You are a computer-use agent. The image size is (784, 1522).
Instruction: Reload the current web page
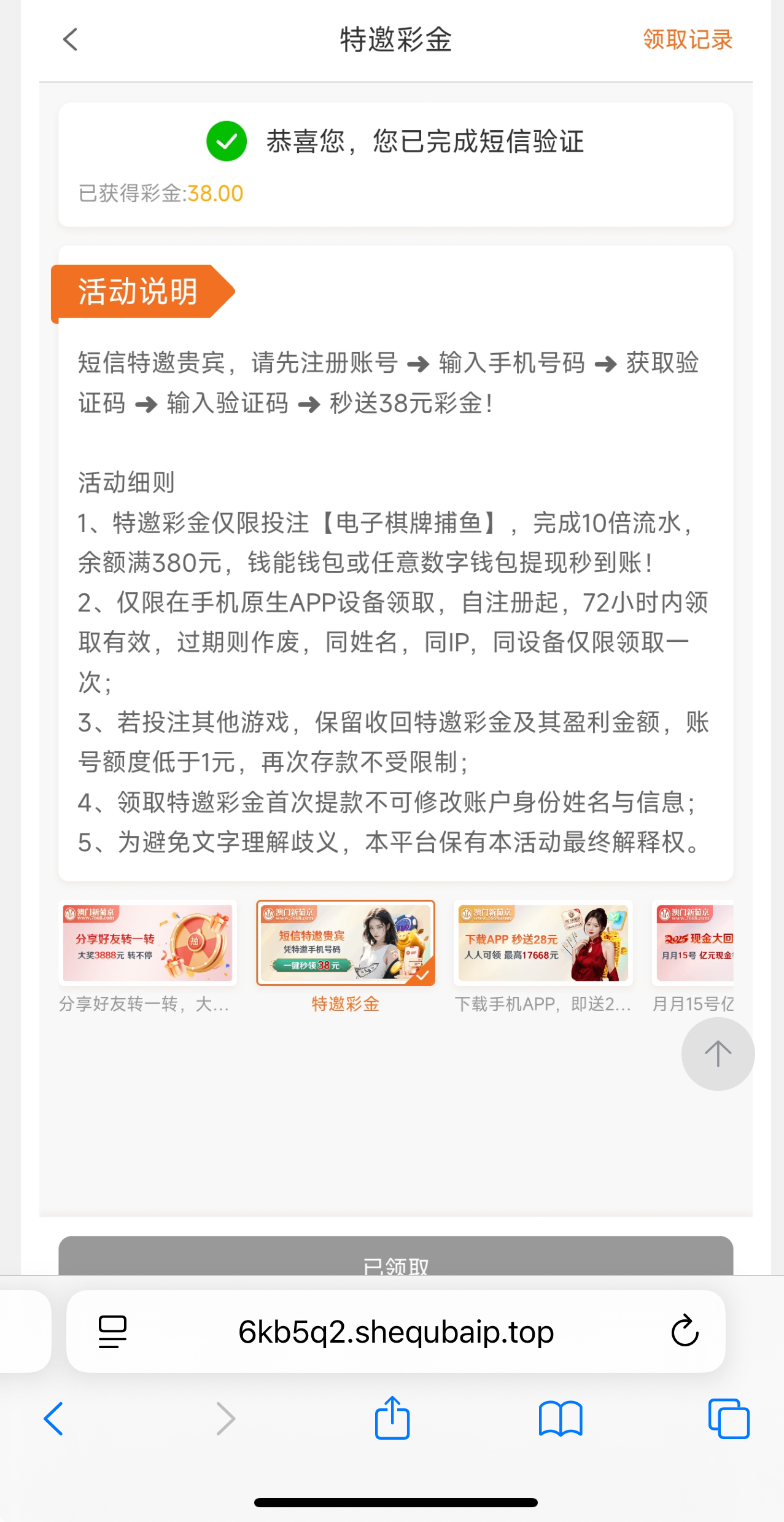685,1332
